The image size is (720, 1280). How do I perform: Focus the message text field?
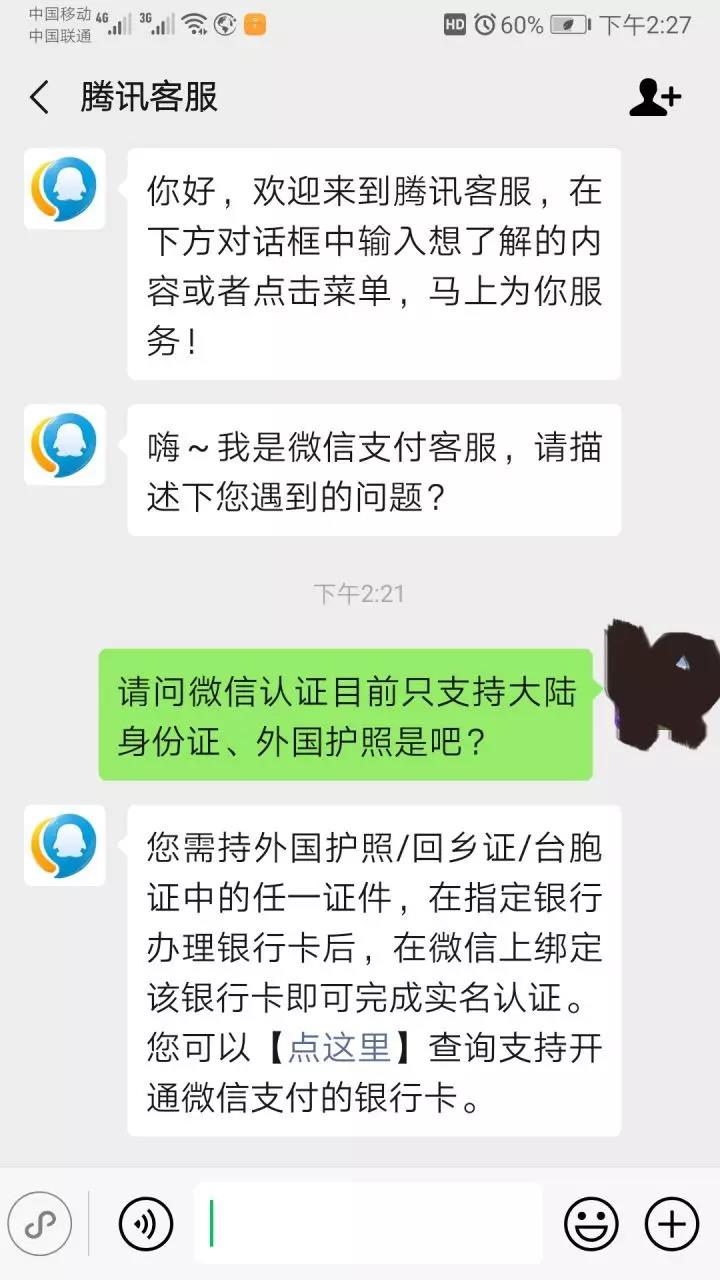click(x=370, y=1223)
